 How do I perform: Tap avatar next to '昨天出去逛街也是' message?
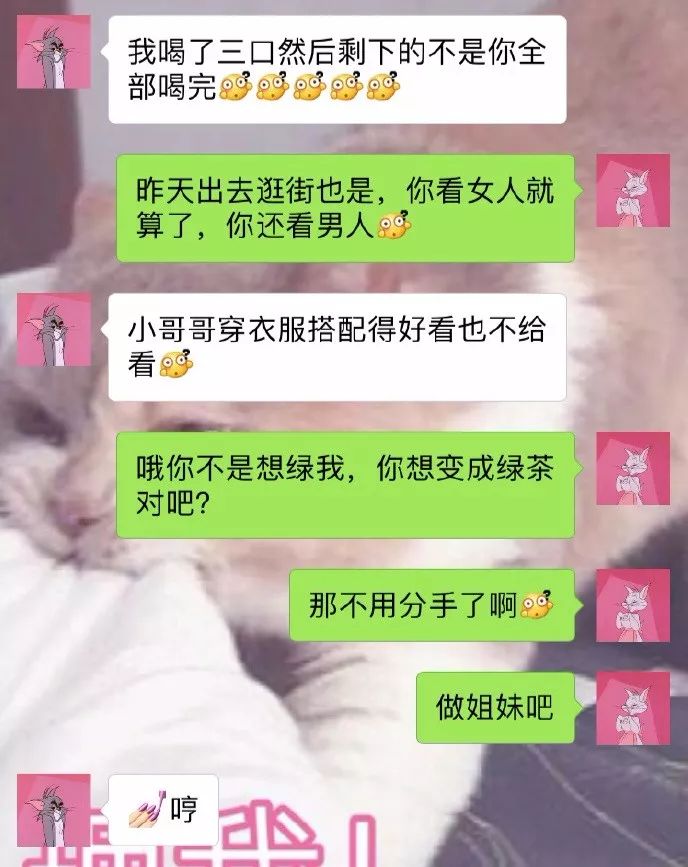click(x=633, y=190)
